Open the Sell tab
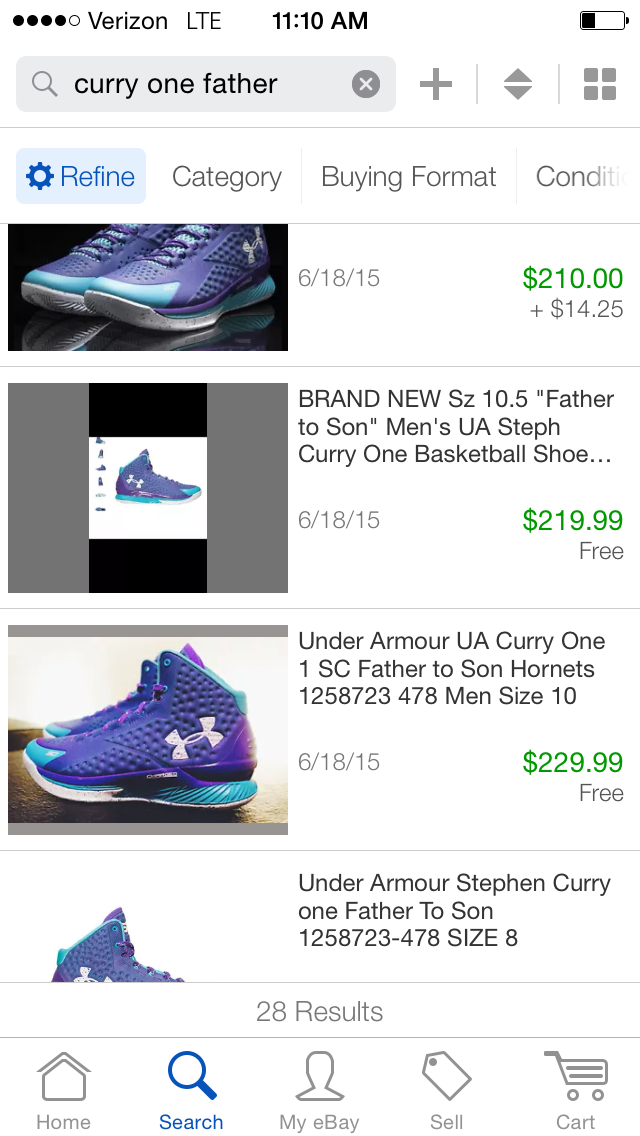640x1136 pixels. coord(446,1092)
